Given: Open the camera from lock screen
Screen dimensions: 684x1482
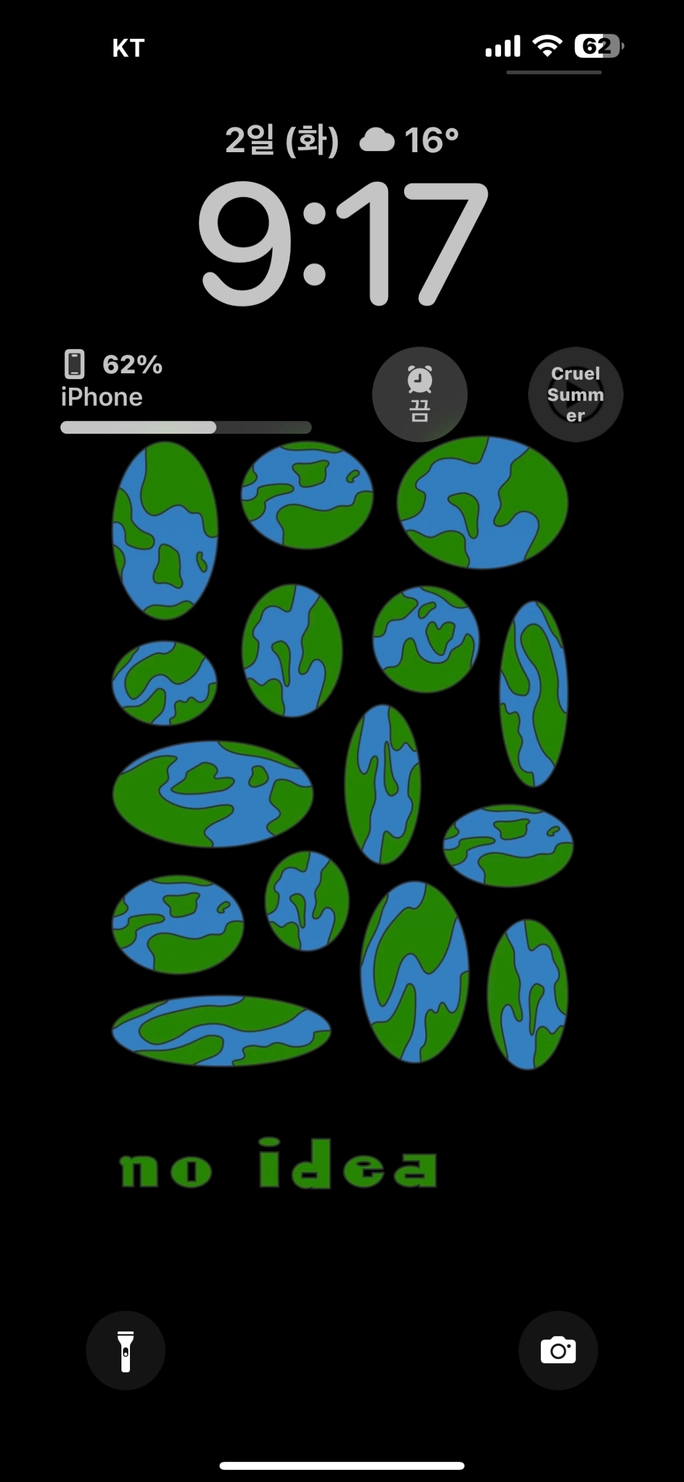Looking at the screenshot, I should 558,1350.
